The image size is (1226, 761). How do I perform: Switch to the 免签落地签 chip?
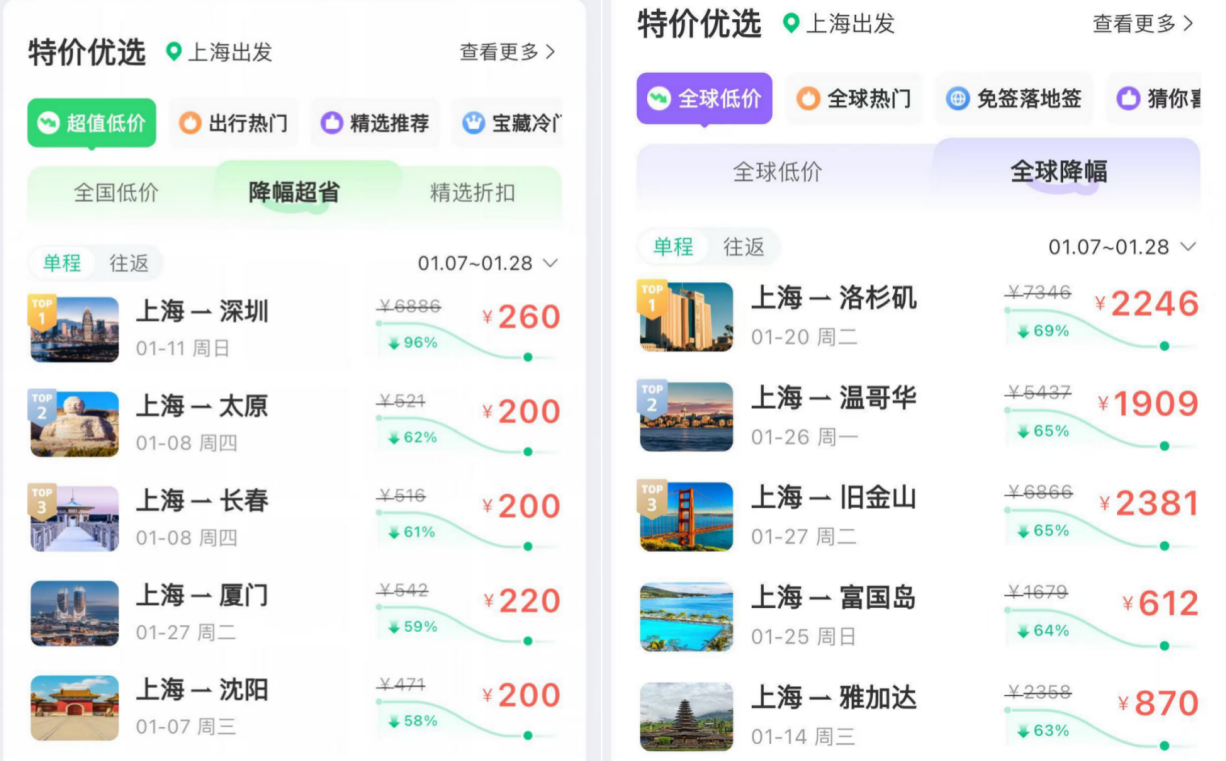point(1014,99)
